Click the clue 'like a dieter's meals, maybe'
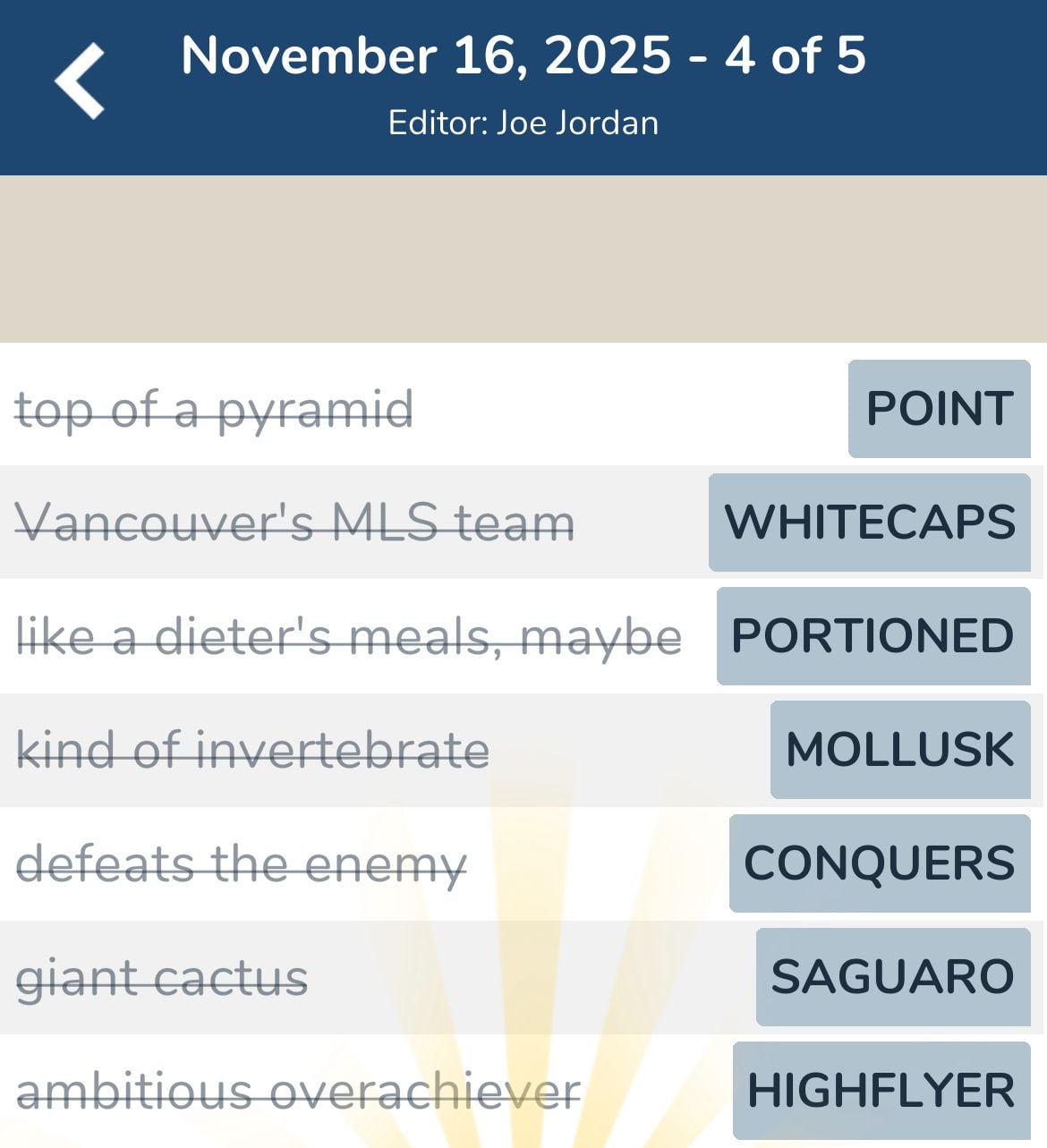The height and width of the screenshot is (1148, 1047). click(x=349, y=636)
